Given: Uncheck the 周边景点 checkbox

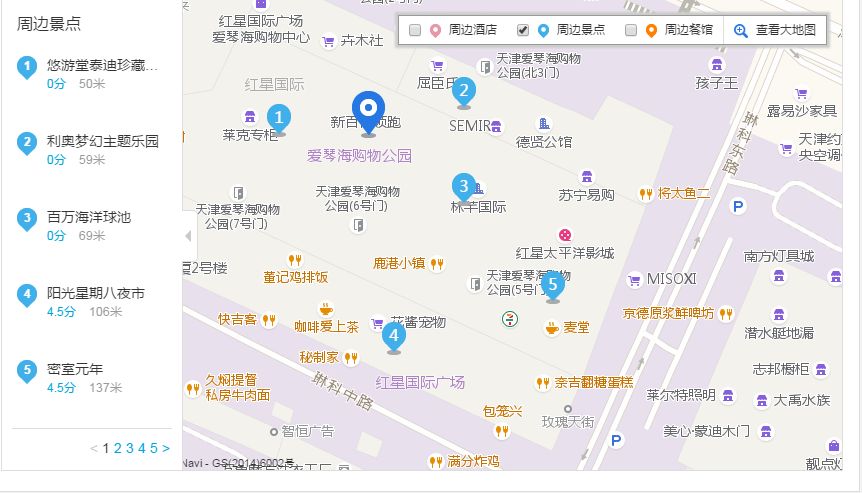Looking at the screenshot, I should (523, 30).
